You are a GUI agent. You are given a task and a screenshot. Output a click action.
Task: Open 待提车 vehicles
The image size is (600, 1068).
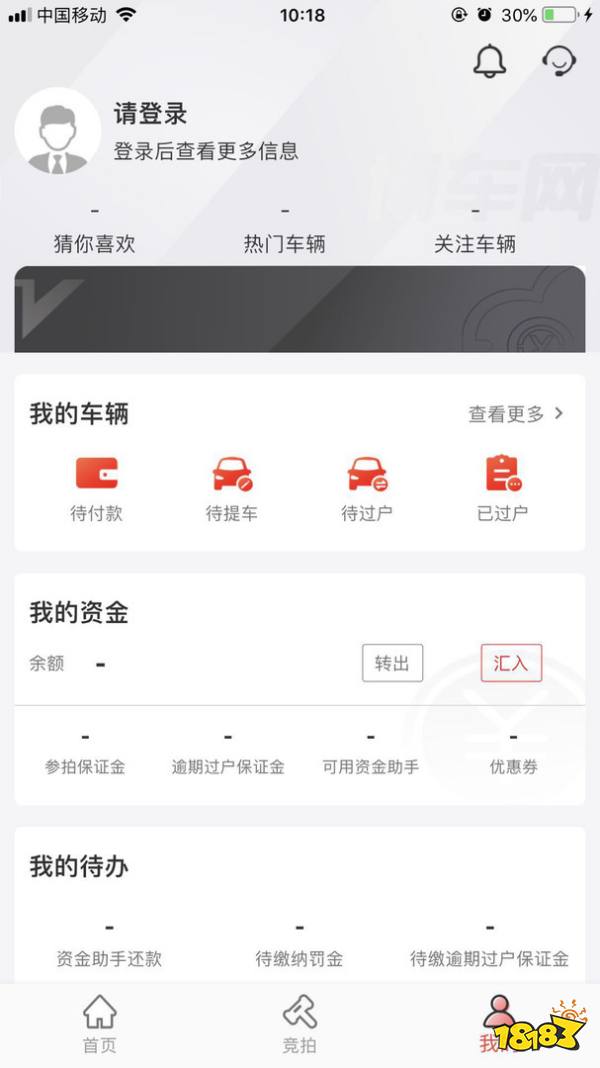[x=232, y=488]
